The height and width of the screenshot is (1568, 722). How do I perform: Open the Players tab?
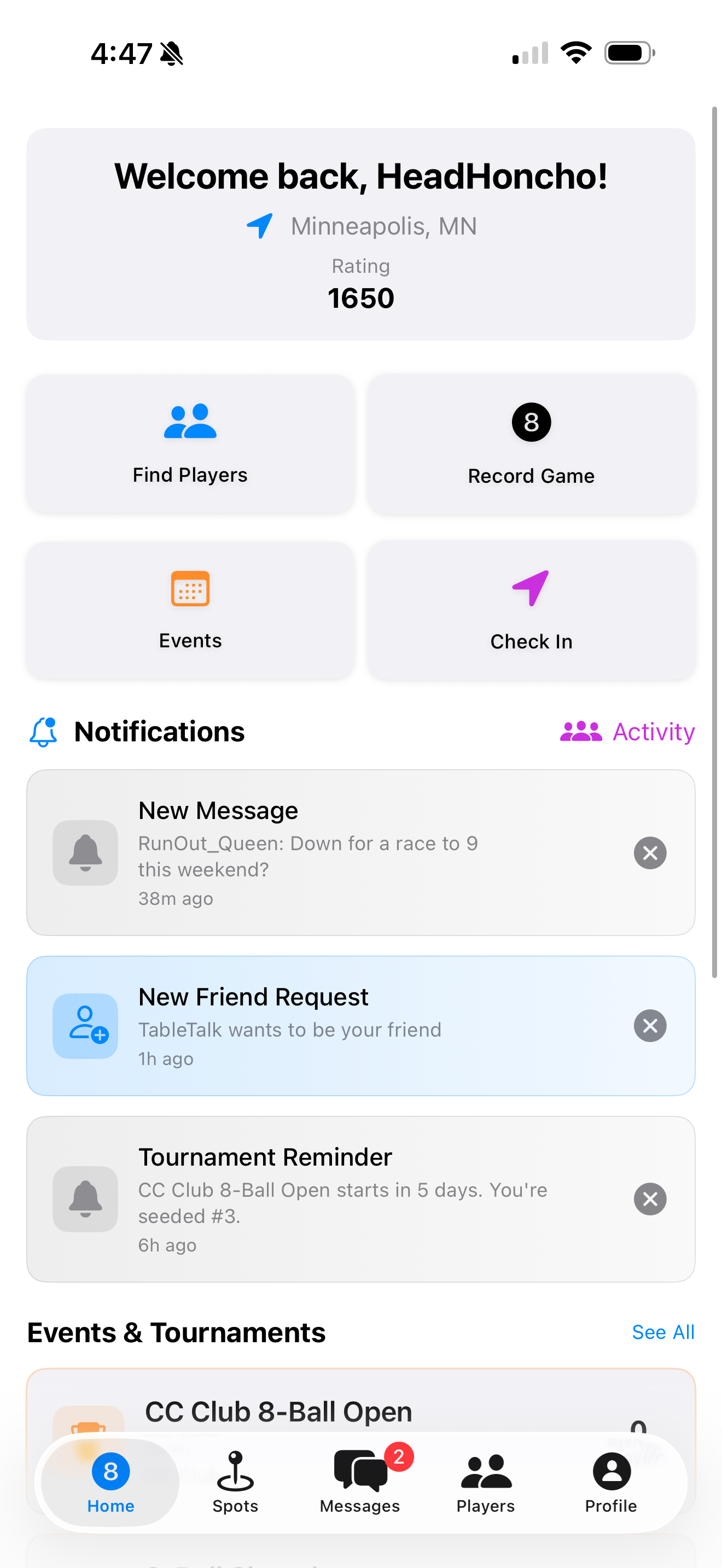click(x=485, y=1482)
